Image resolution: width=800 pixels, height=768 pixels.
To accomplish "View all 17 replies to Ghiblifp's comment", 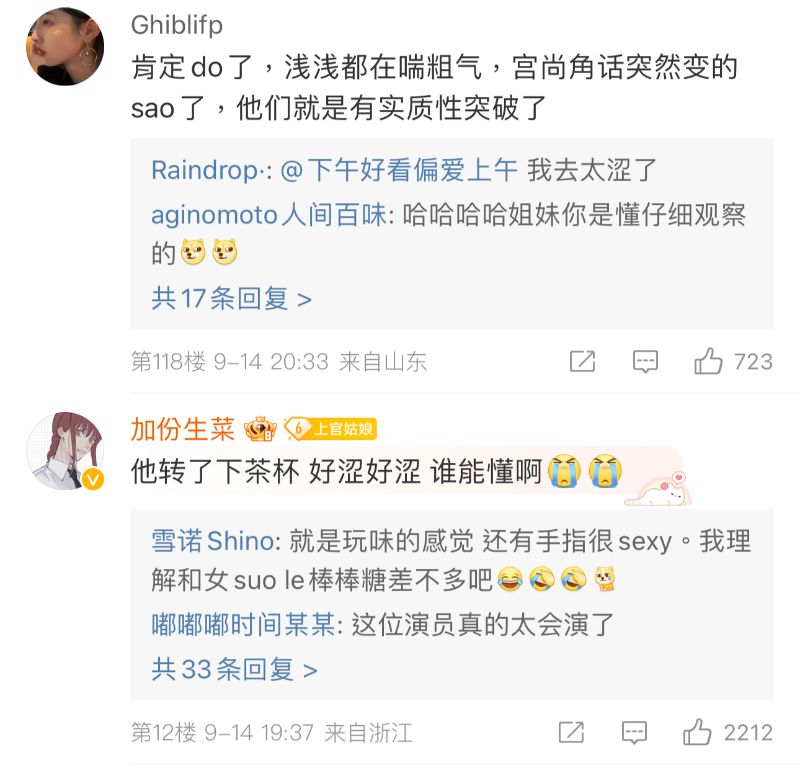I will [x=231, y=298].
